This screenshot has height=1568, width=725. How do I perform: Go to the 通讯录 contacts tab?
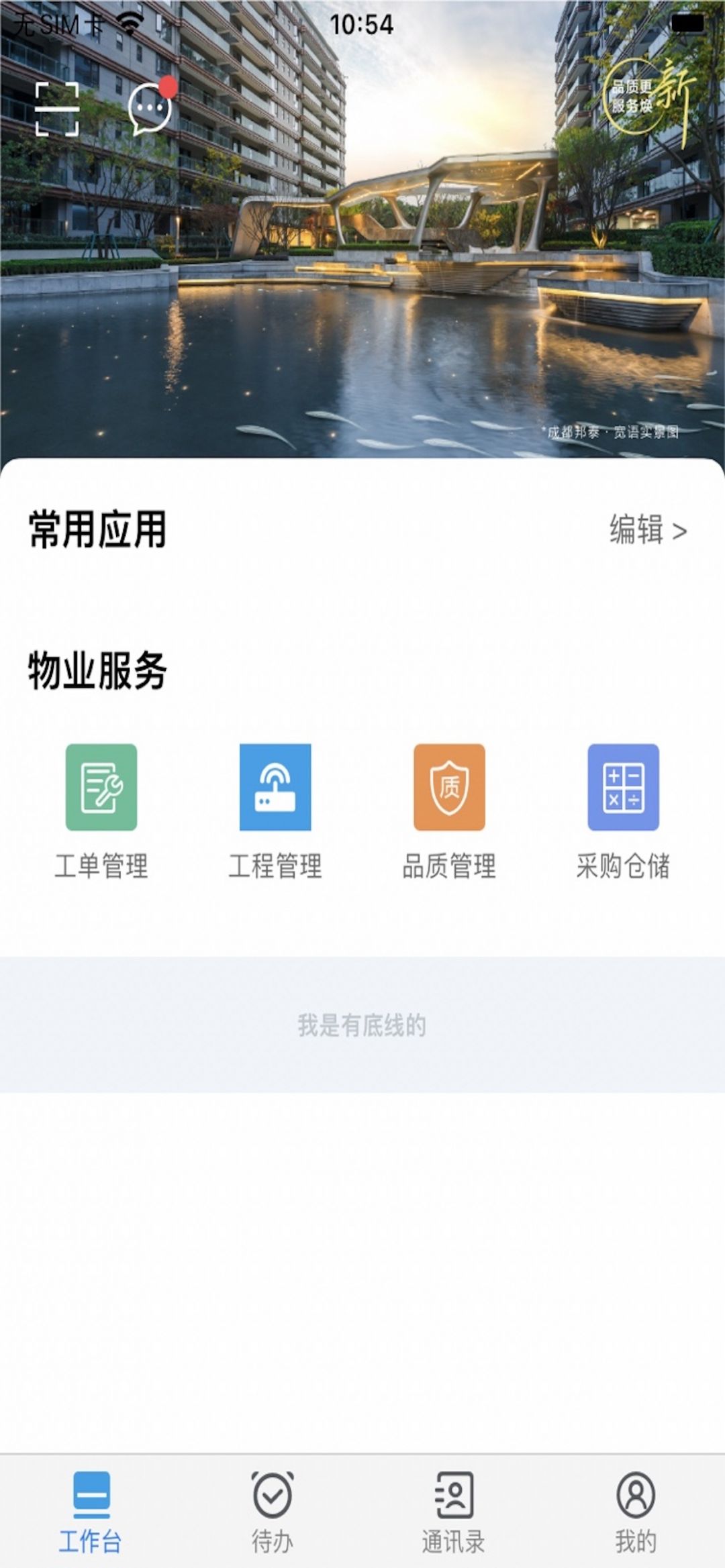point(453,1512)
